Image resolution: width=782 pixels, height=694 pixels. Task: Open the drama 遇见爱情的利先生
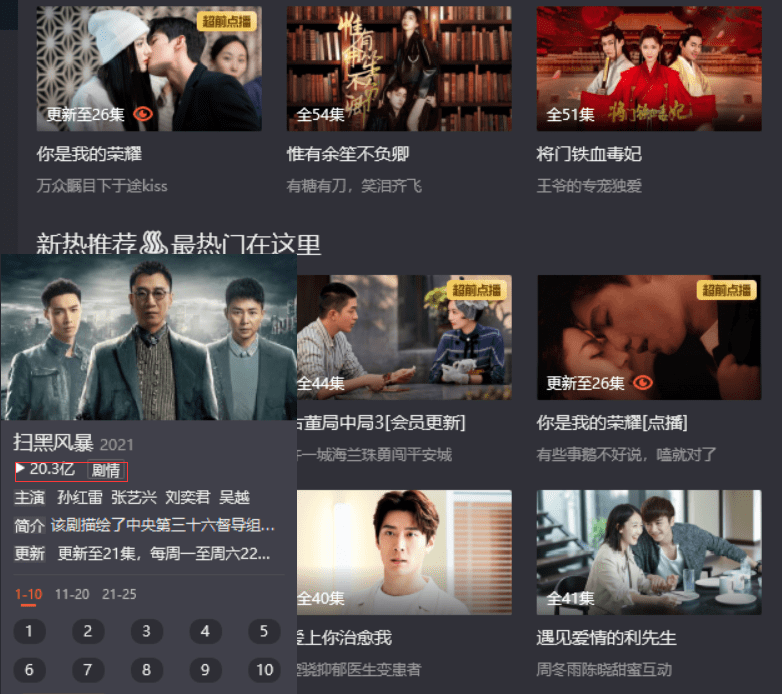[x=648, y=552]
